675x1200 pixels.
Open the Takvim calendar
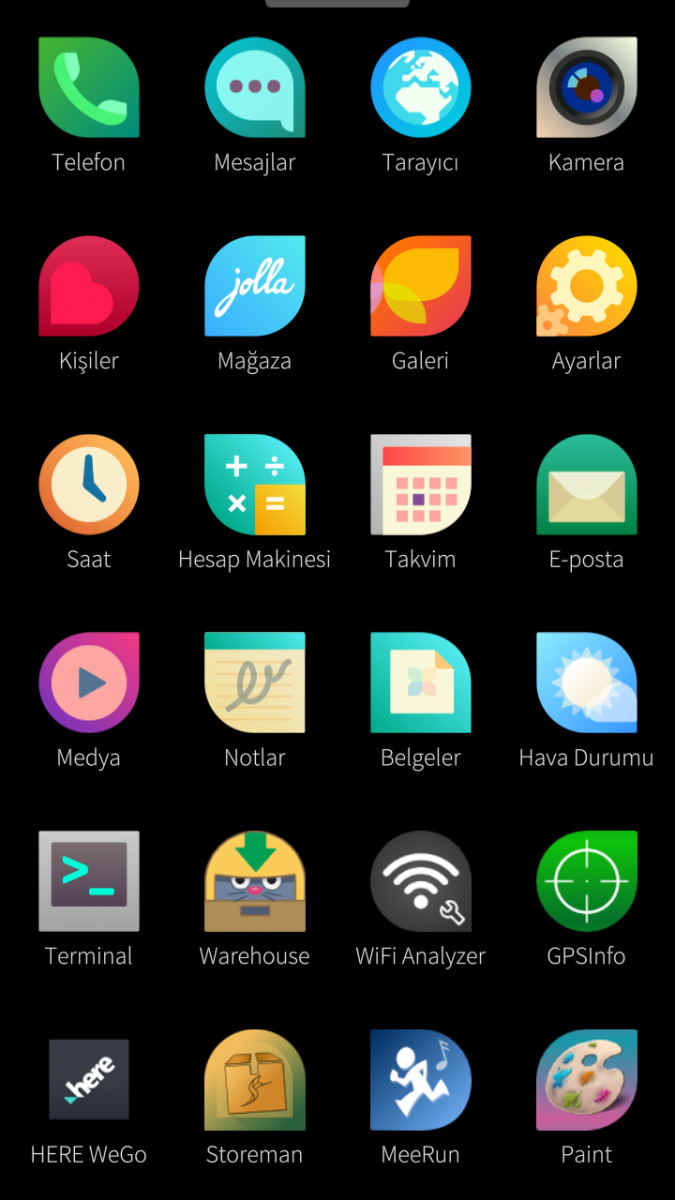click(x=421, y=485)
